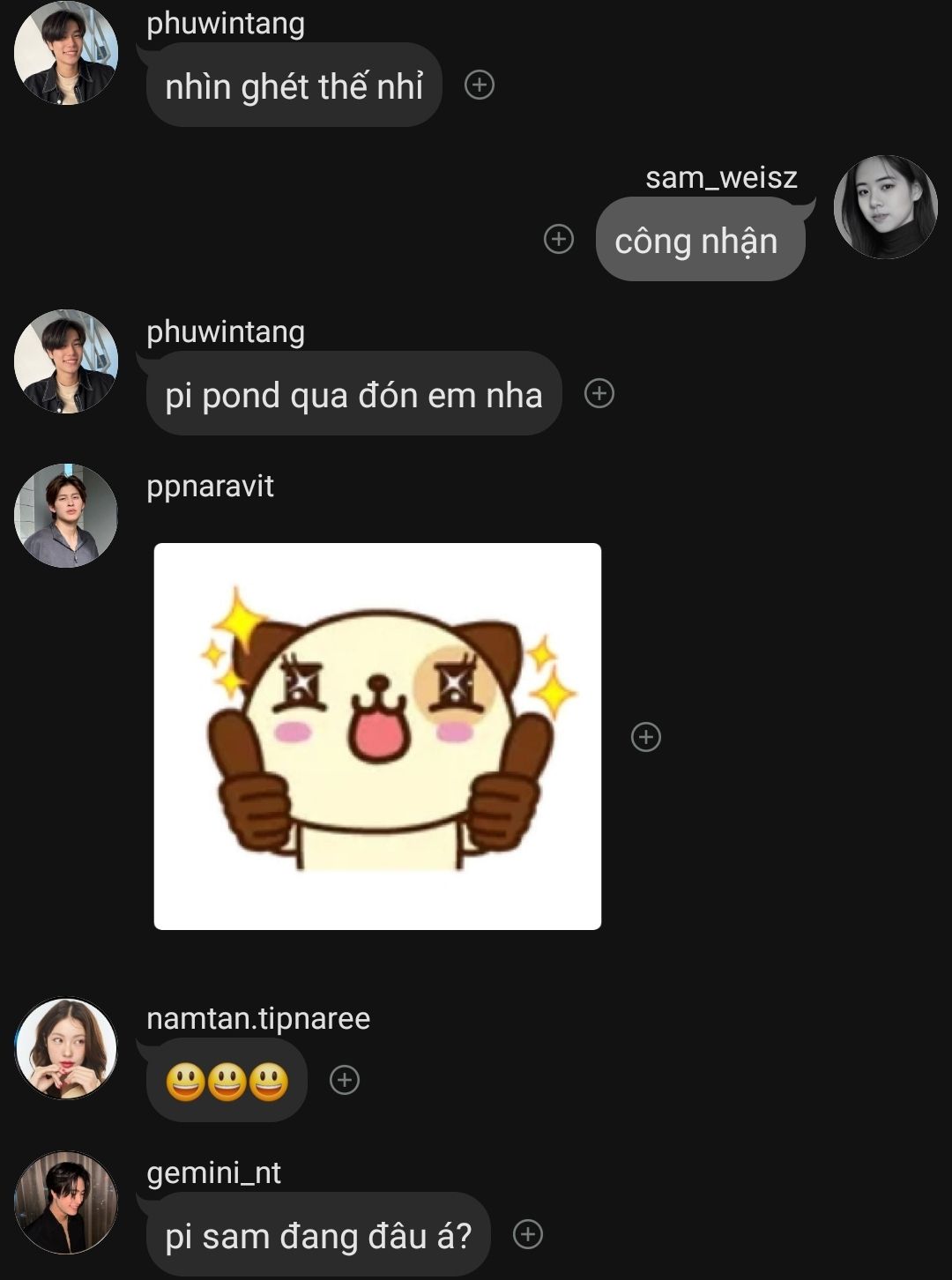Add reaction to "pi pond qua đón em nha"
This screenshot has width=952, height=1280.
pos(599,393)
